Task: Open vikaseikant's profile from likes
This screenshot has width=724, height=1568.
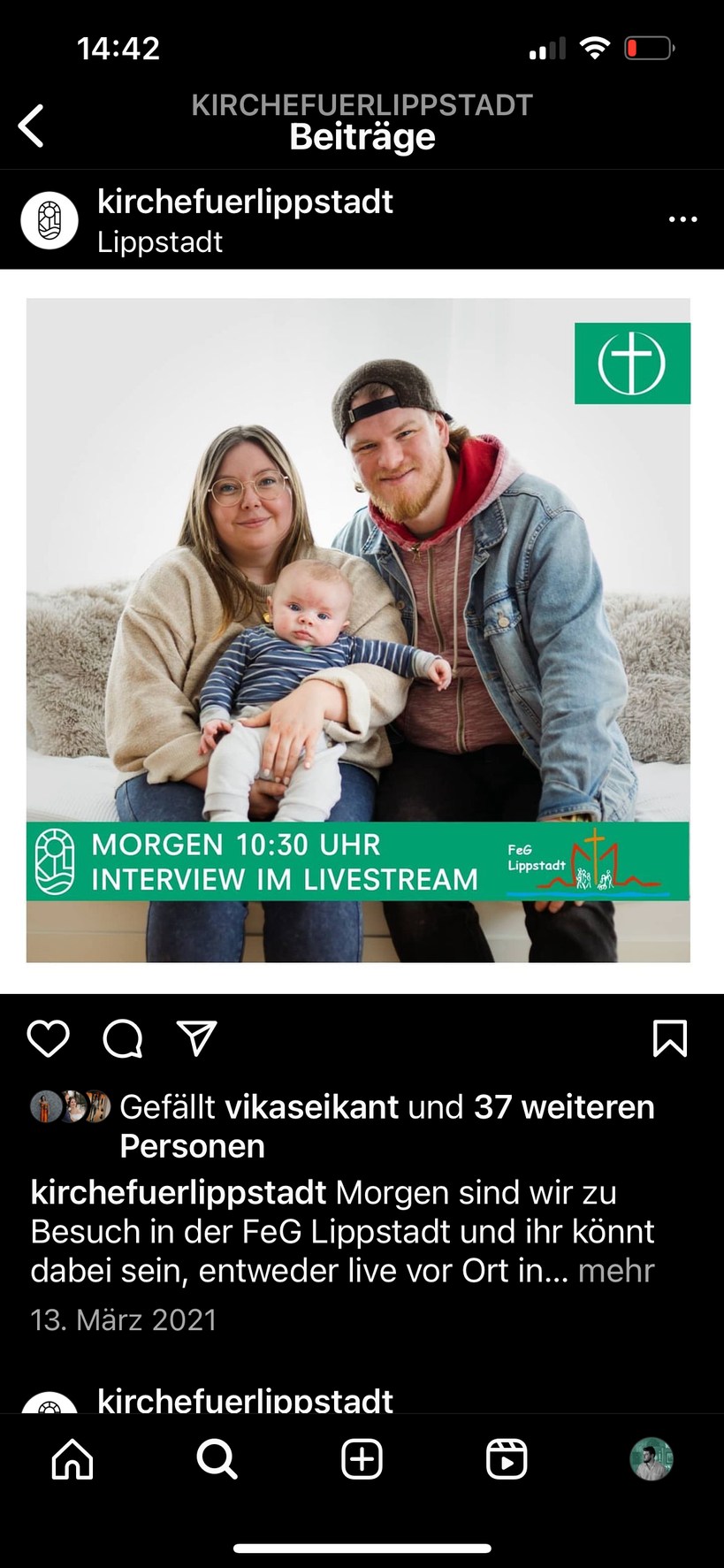Action: (312, 1107)
